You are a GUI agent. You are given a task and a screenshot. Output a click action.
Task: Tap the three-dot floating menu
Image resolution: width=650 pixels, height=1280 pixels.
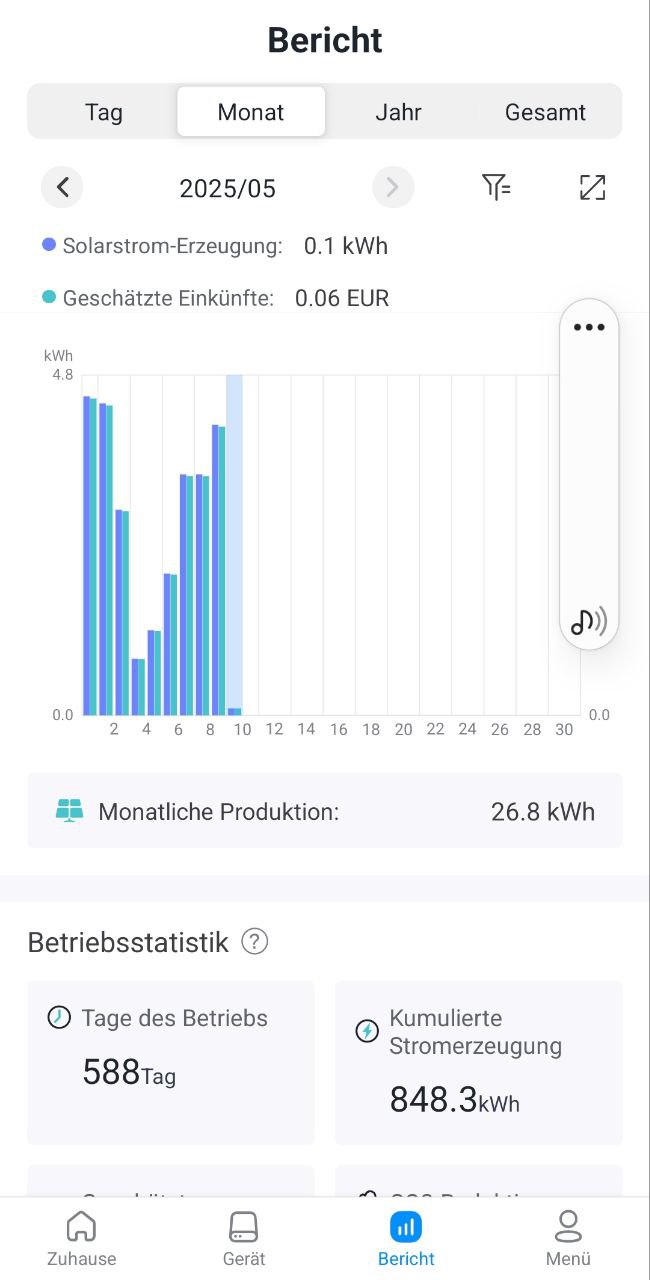click(589, 327)
